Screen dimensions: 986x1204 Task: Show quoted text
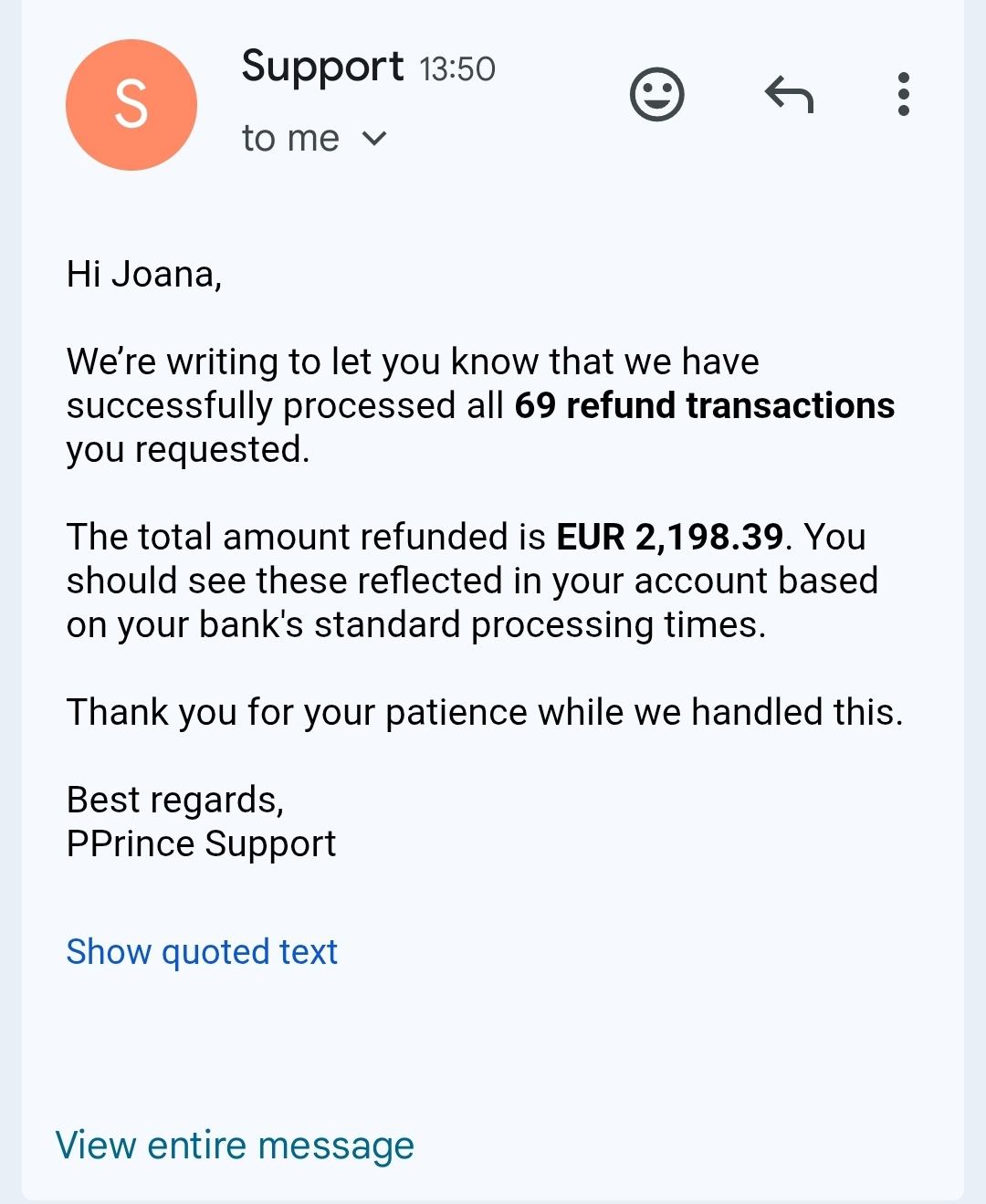tap(202, 952)
